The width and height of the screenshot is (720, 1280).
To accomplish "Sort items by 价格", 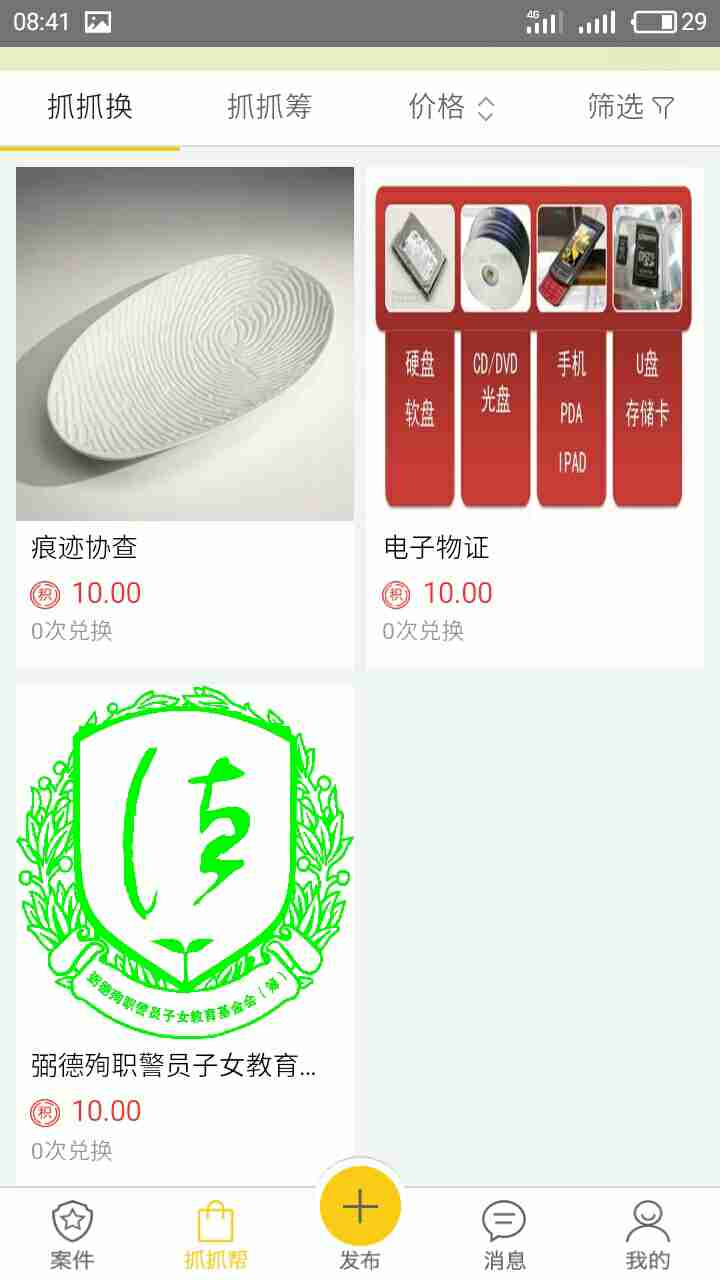I will tap(451, 107).
